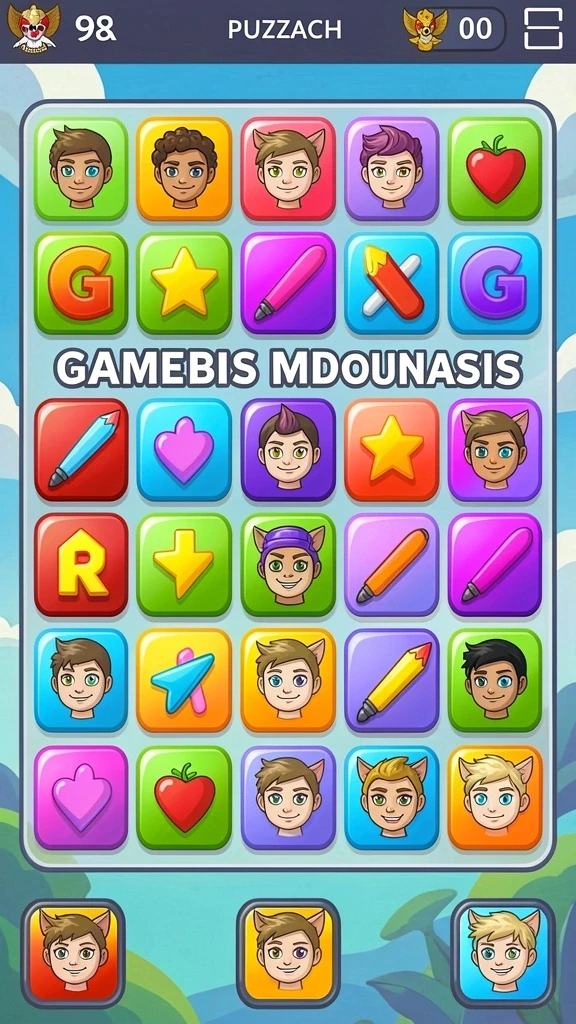Tap the yellow pencil on the purple tile

[x=391, y=680]
